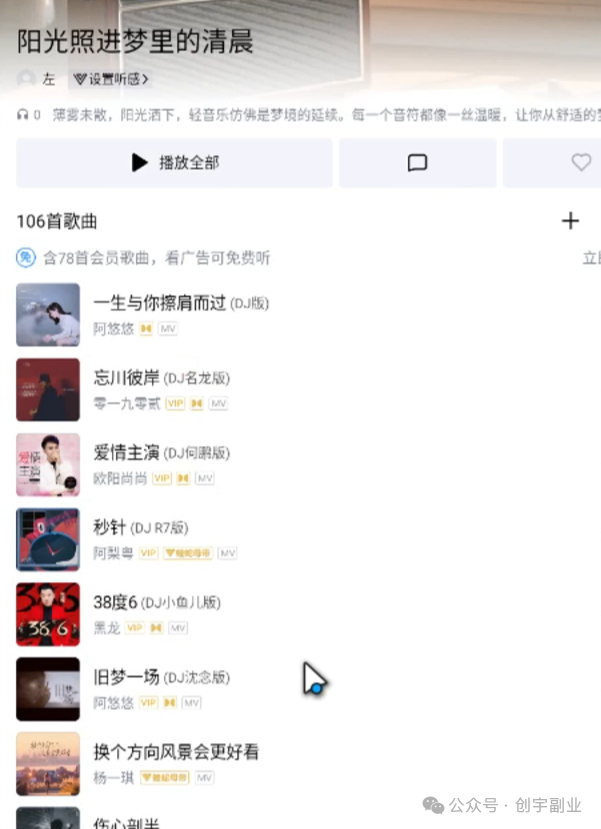The width and height of the screenshot is (601, 829).
Task: Play 旧梦一场 (DJ沈念版)
Action: (161, 677)
